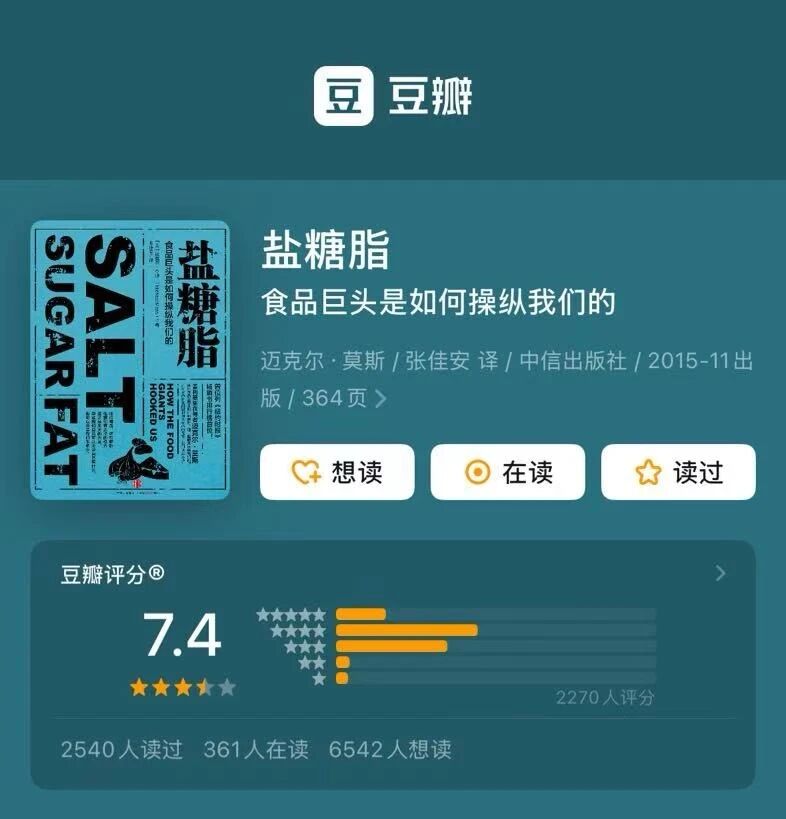
Task: Mark the book as 读过
Action: coord(678,472)
